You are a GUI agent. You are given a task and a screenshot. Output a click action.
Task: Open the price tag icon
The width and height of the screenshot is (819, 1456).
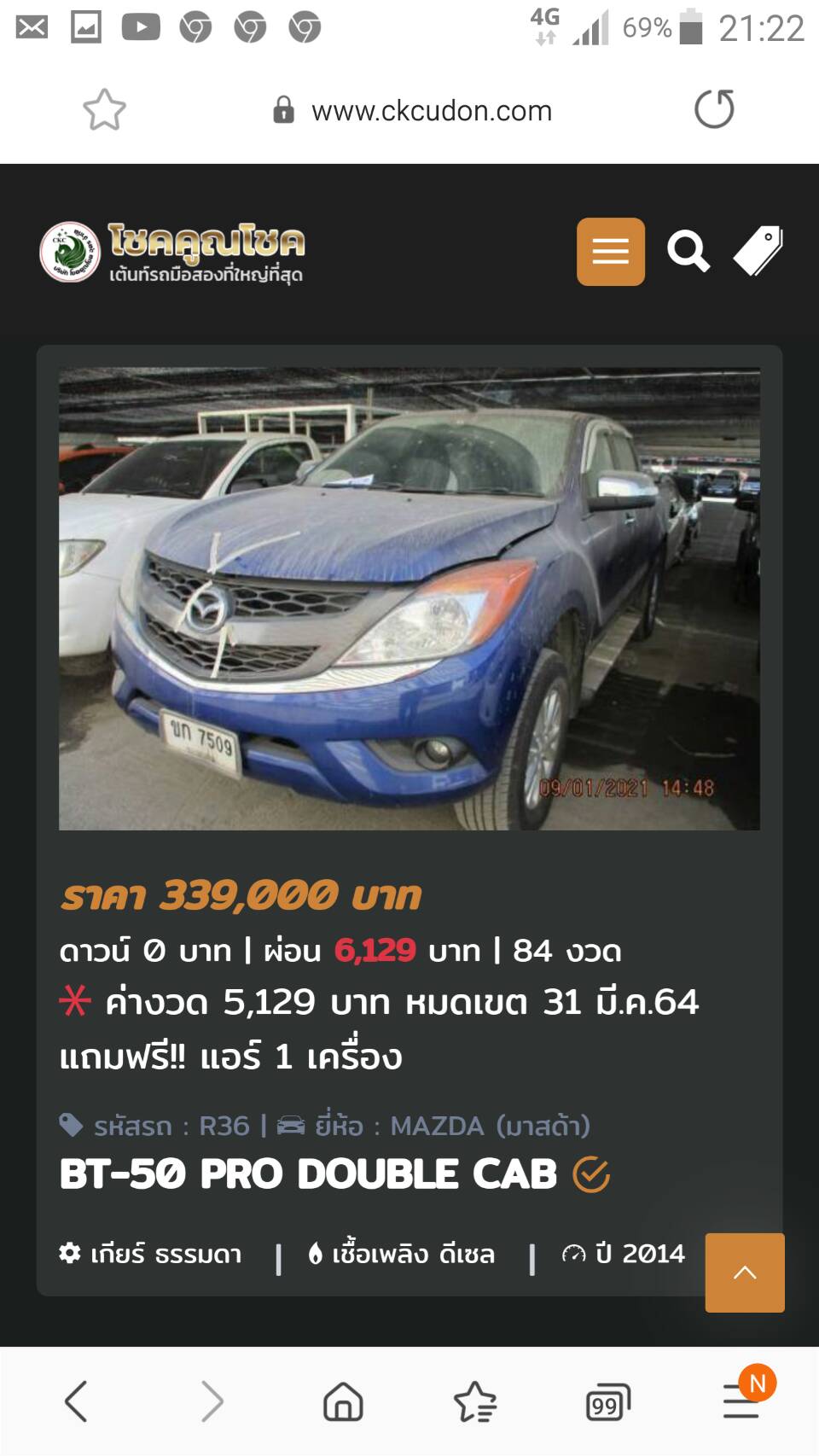[758, 252]
